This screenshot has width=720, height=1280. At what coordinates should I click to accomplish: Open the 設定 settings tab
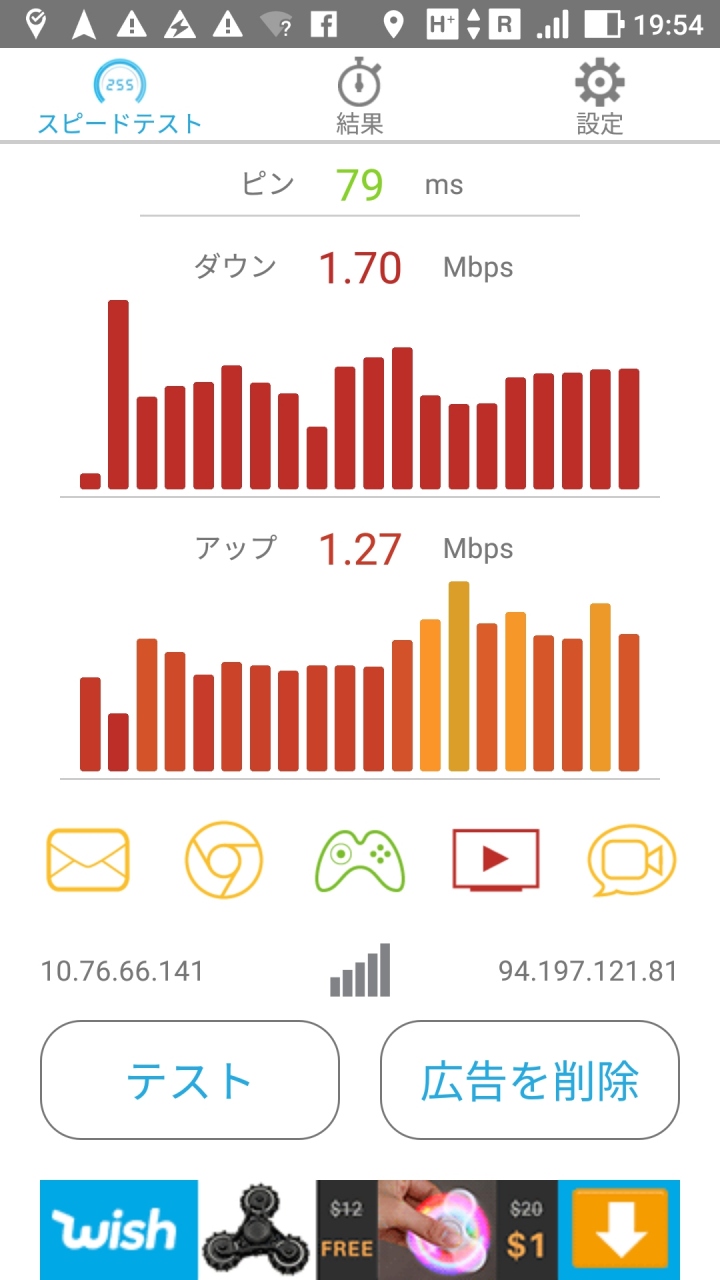[600, 98]
